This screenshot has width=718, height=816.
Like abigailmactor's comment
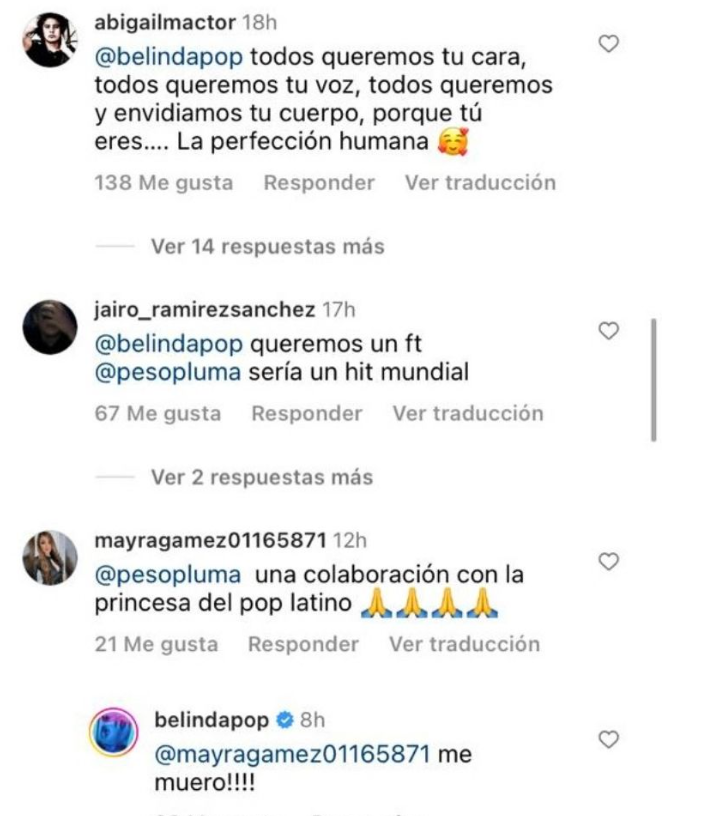[608, 43]
